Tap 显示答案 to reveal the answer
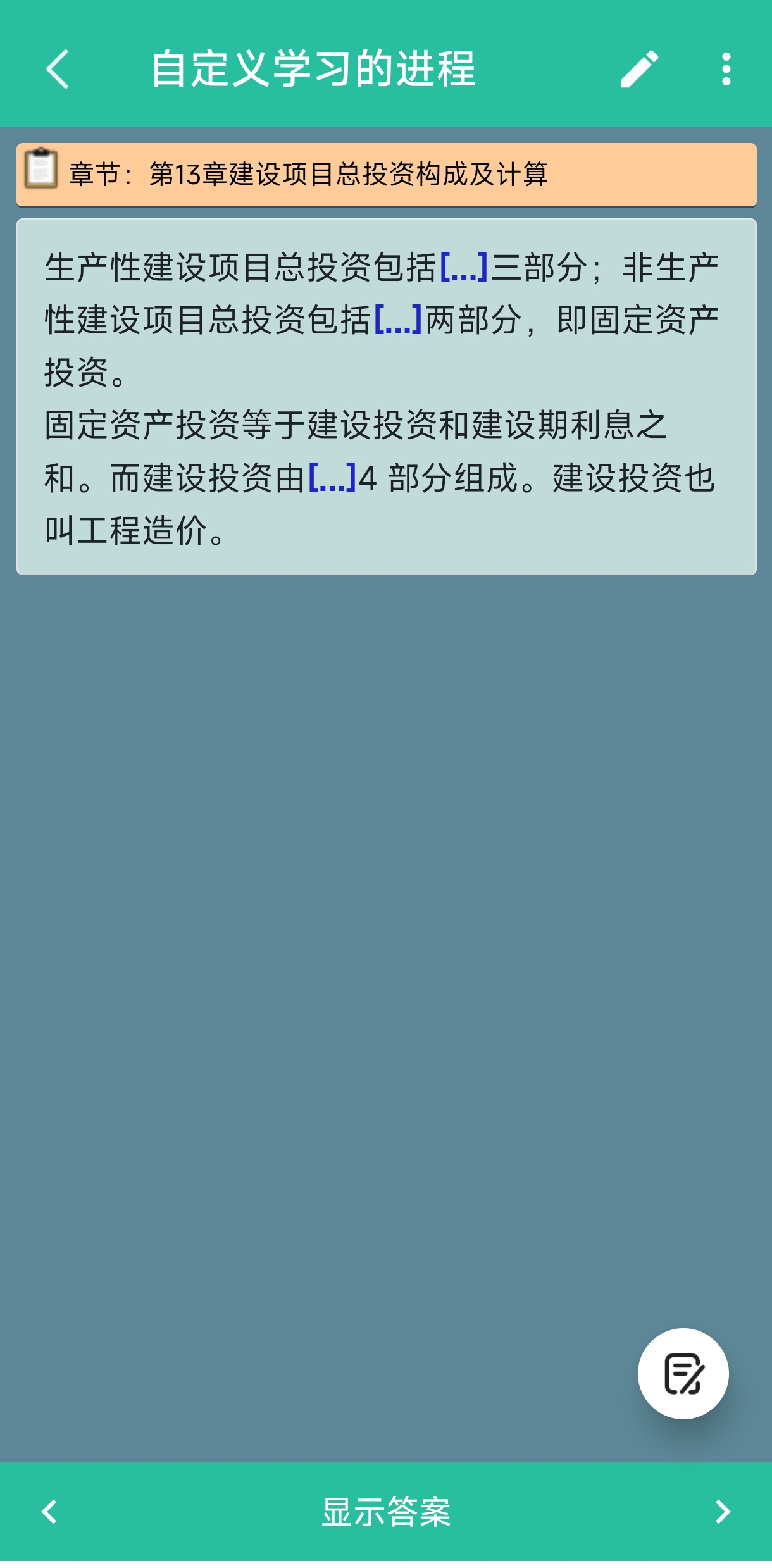772x1568 pixels. click(386, 1512)
